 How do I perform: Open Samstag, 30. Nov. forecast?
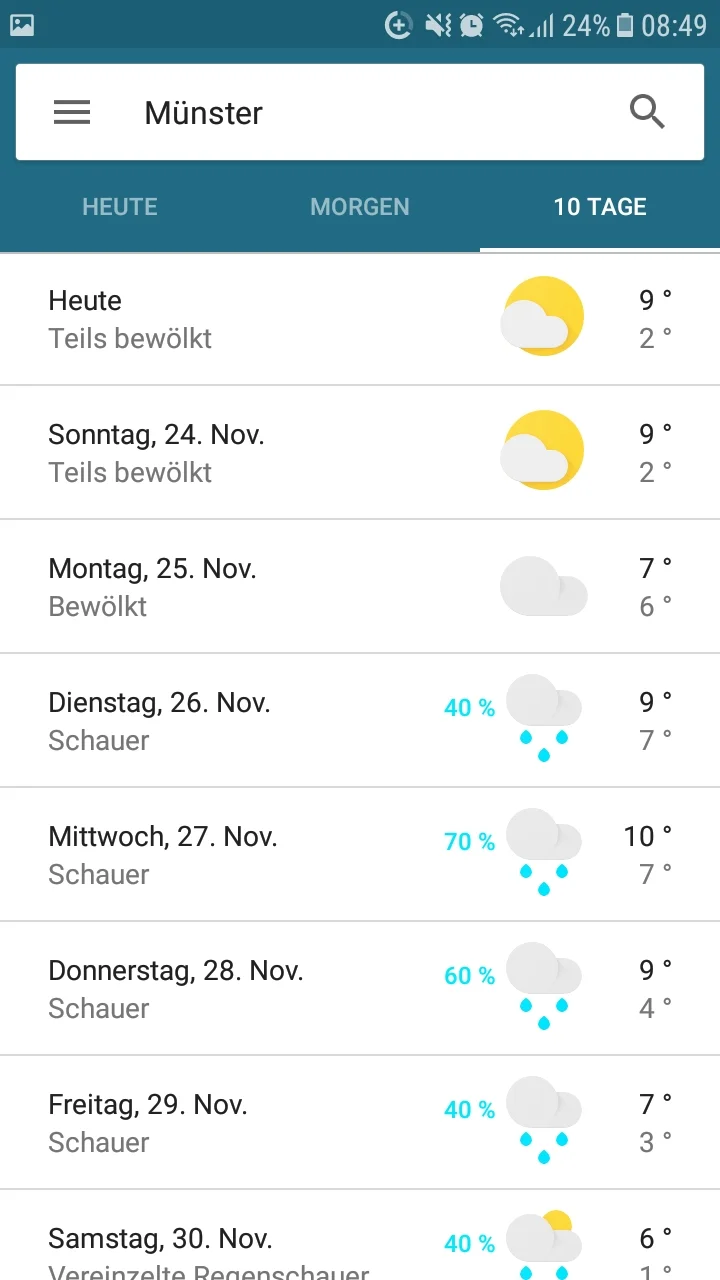(360, 1245)
